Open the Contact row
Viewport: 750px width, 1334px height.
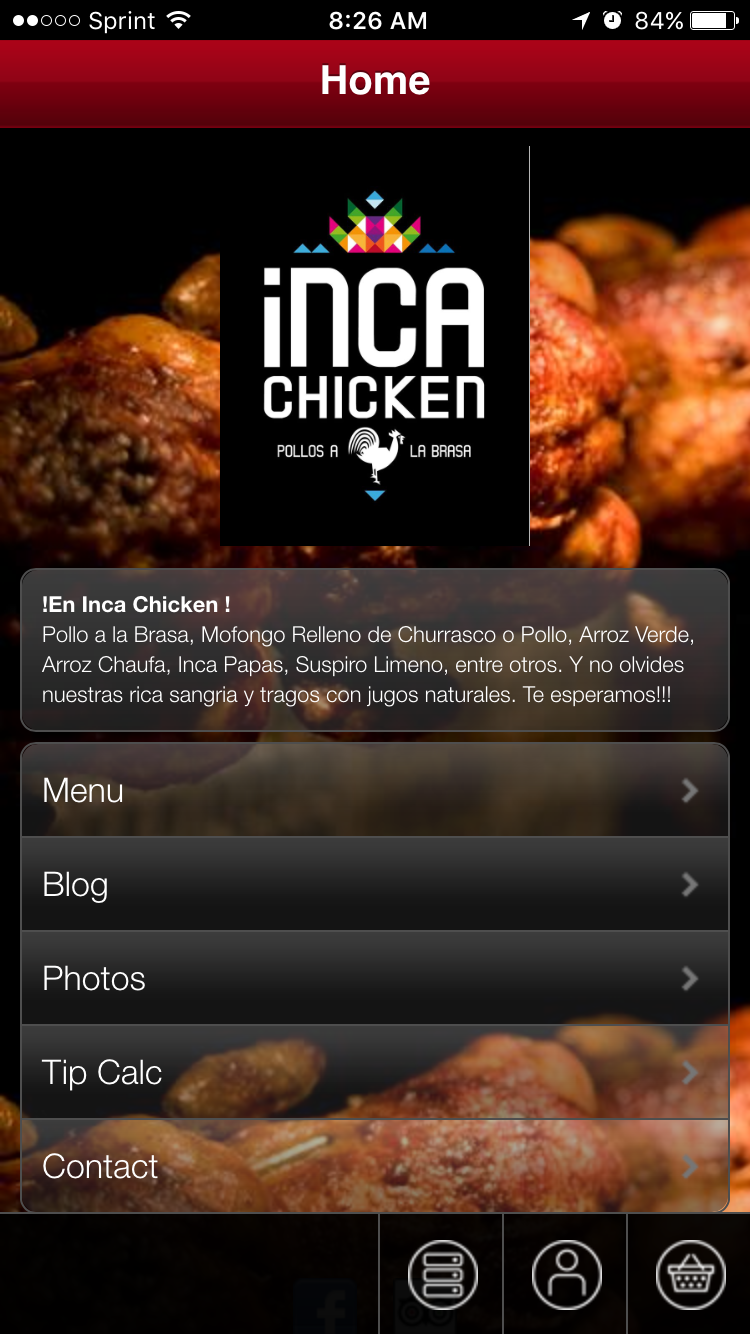[375, 1166]
